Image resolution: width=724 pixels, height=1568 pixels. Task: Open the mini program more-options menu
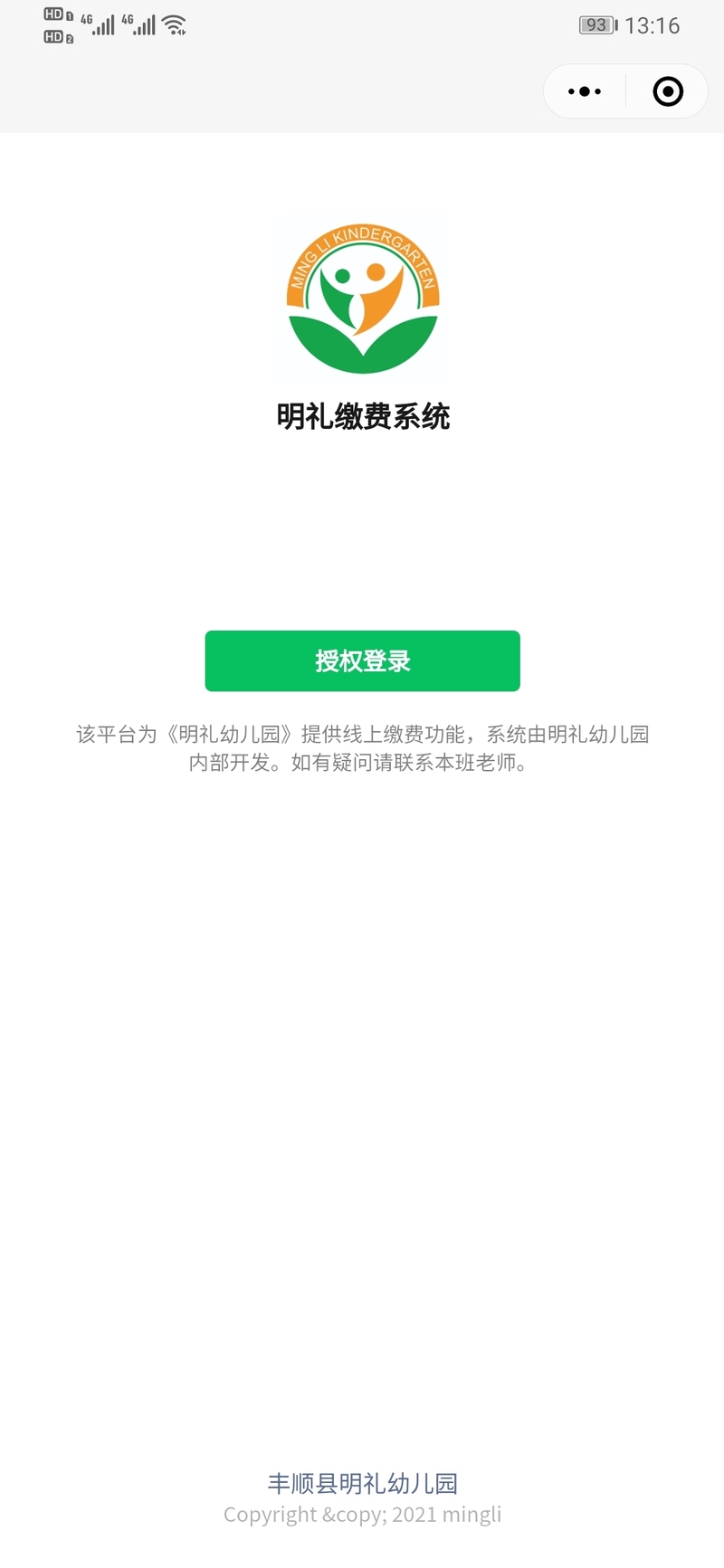585,91
